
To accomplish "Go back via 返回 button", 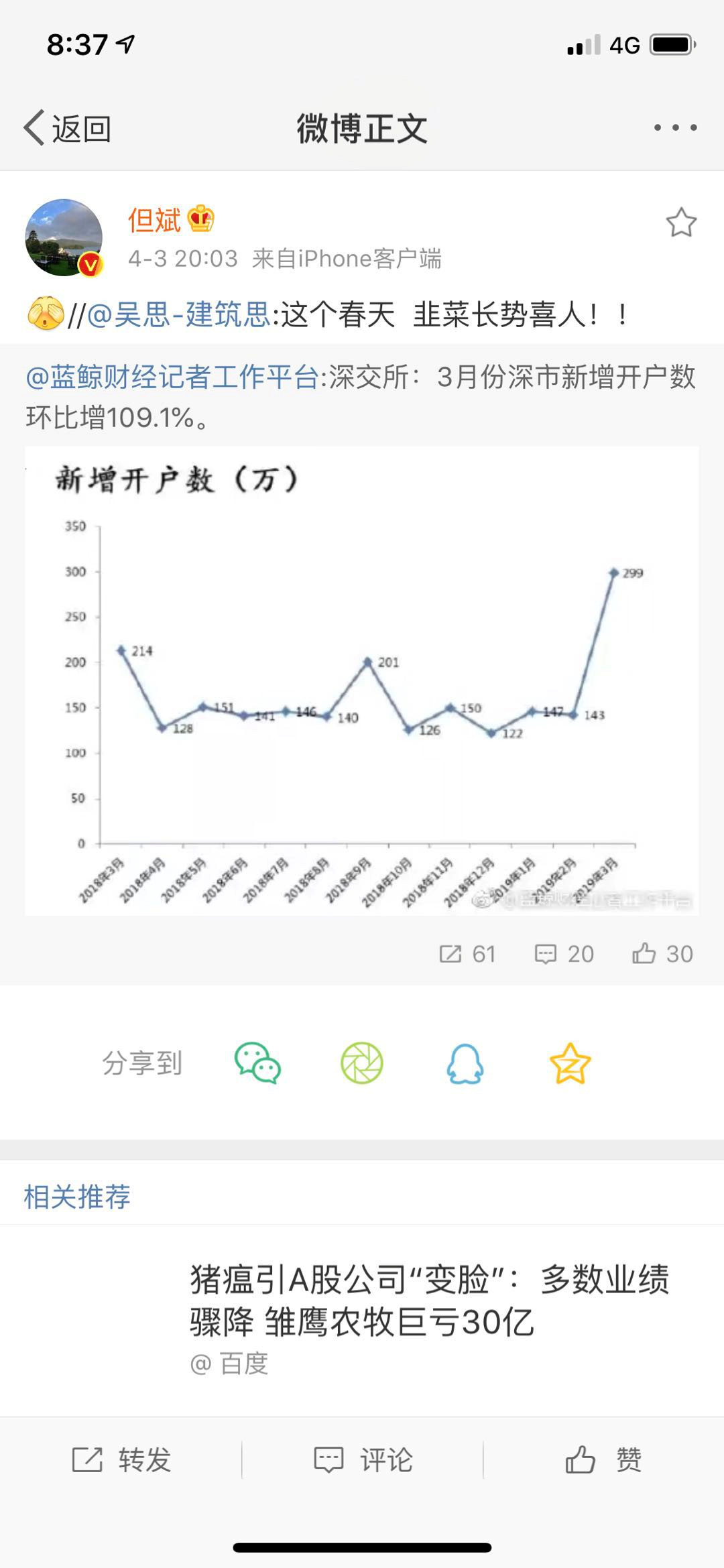I will 67,128.
